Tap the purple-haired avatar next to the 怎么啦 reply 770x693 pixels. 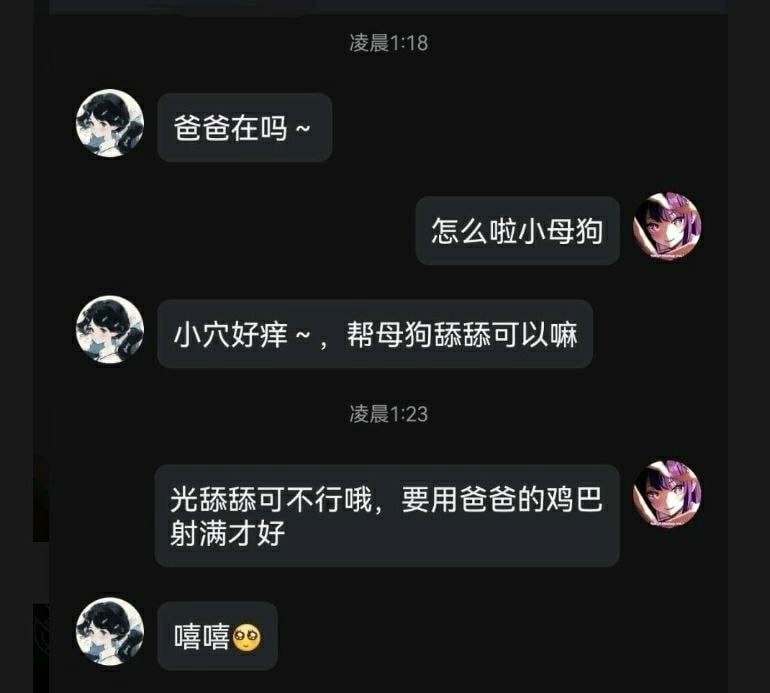[668, 228]
